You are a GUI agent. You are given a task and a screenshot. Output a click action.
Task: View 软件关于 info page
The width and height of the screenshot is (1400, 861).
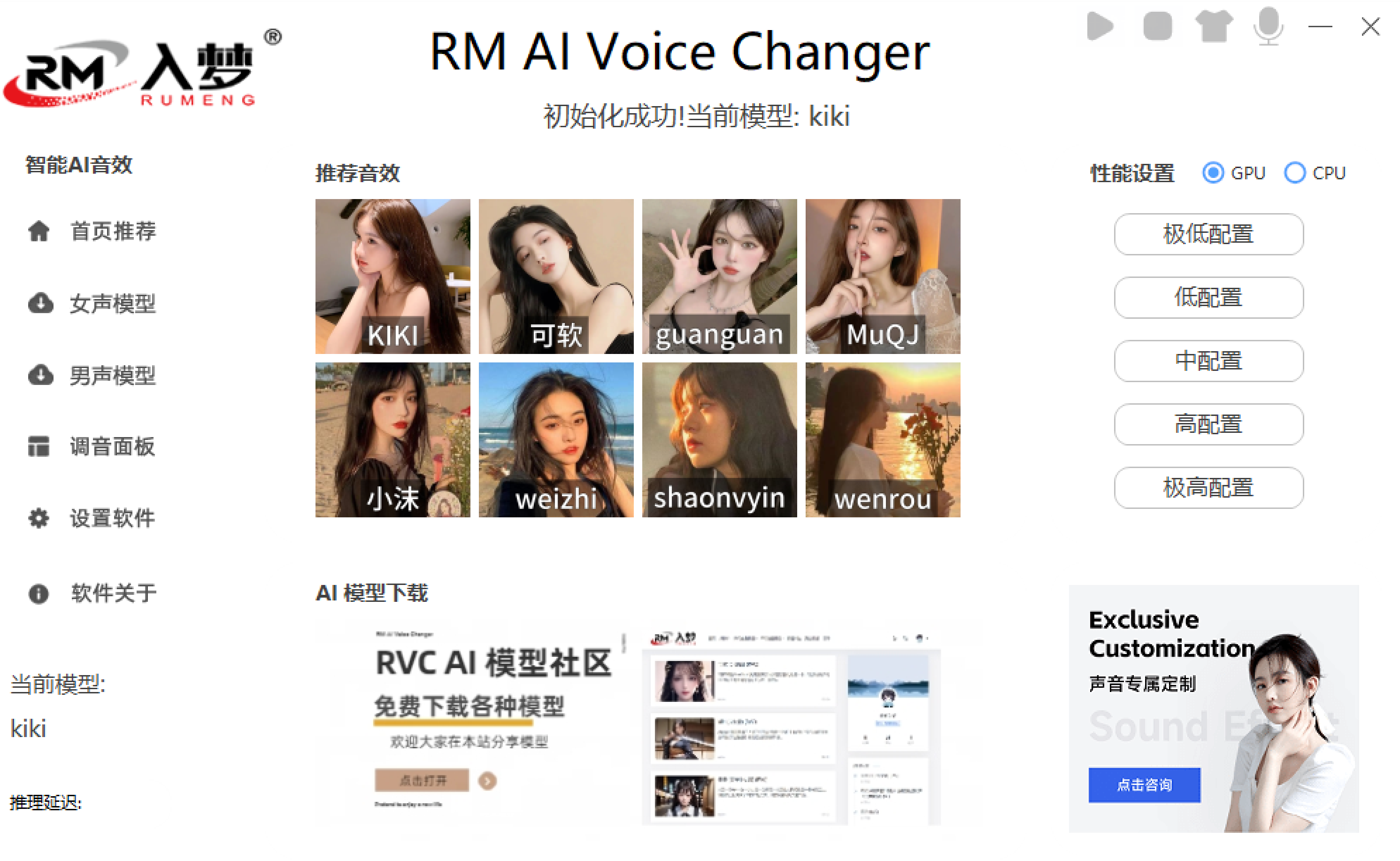pos(113,593)
